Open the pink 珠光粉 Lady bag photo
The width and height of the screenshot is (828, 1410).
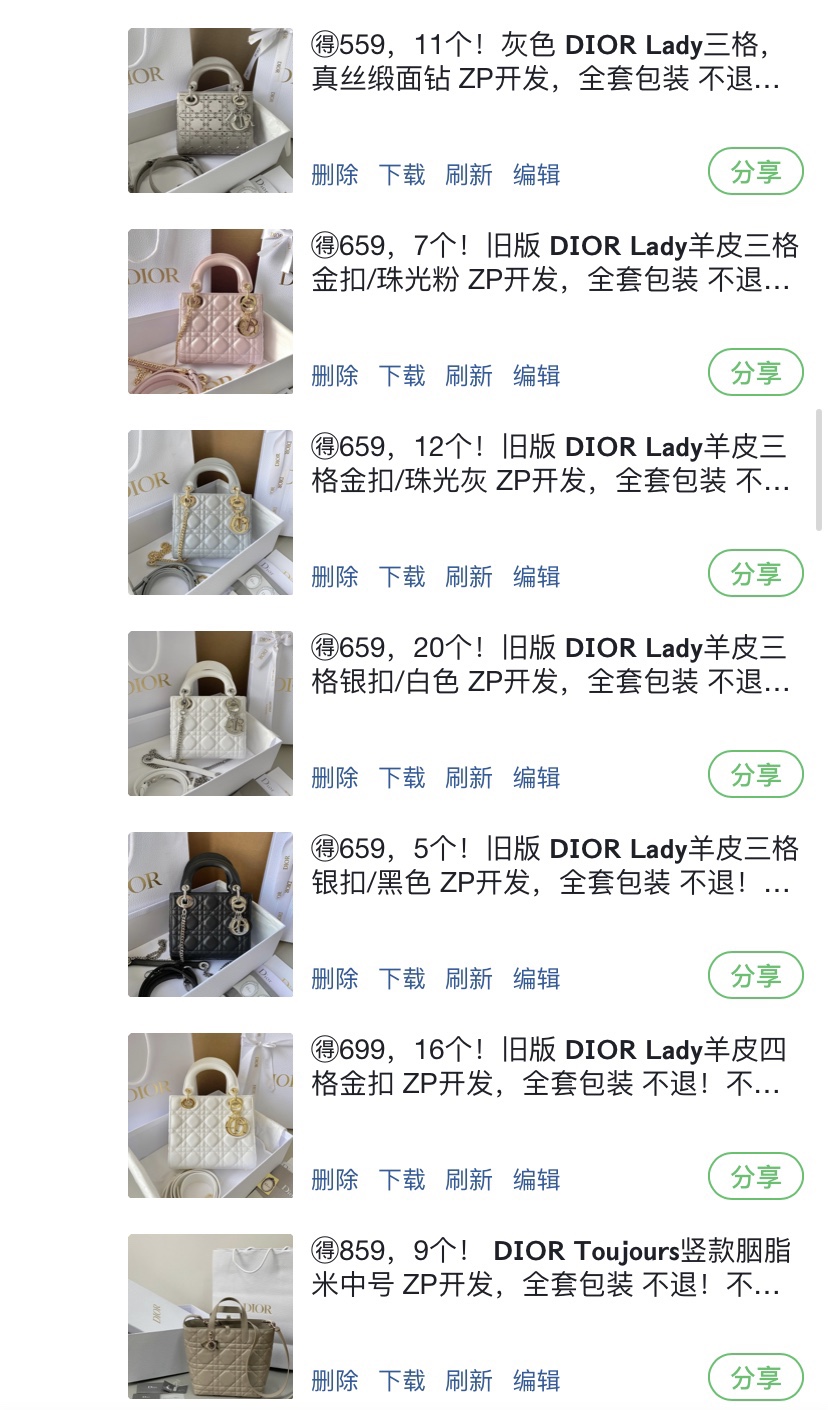[x=210, y=311]
